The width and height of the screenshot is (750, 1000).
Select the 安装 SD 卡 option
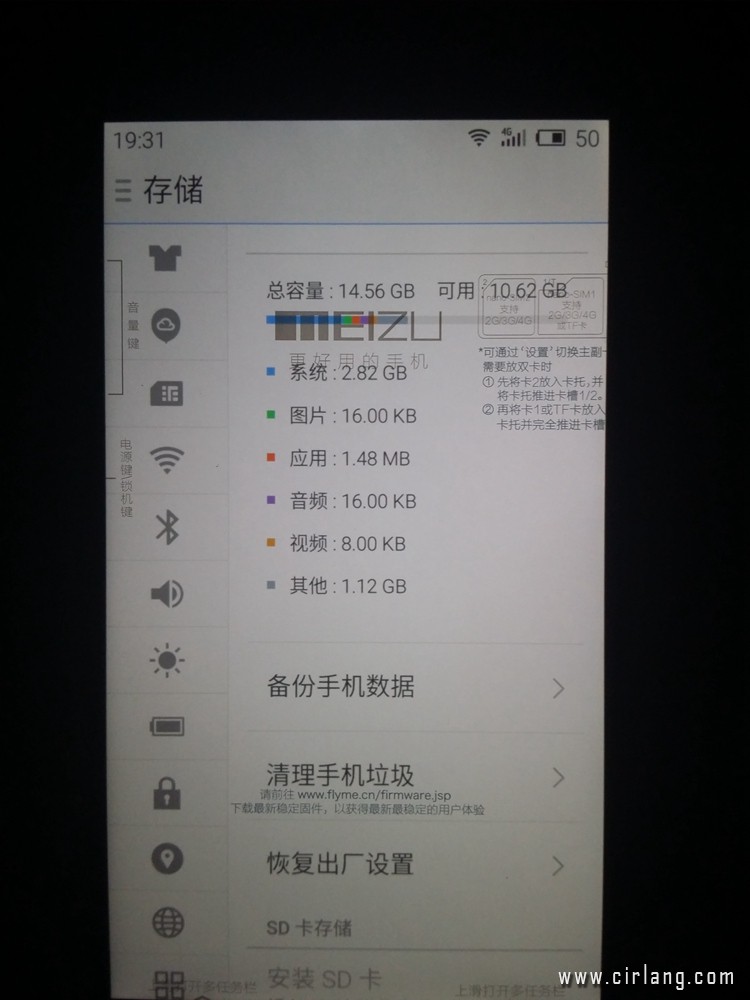point(325,977)
